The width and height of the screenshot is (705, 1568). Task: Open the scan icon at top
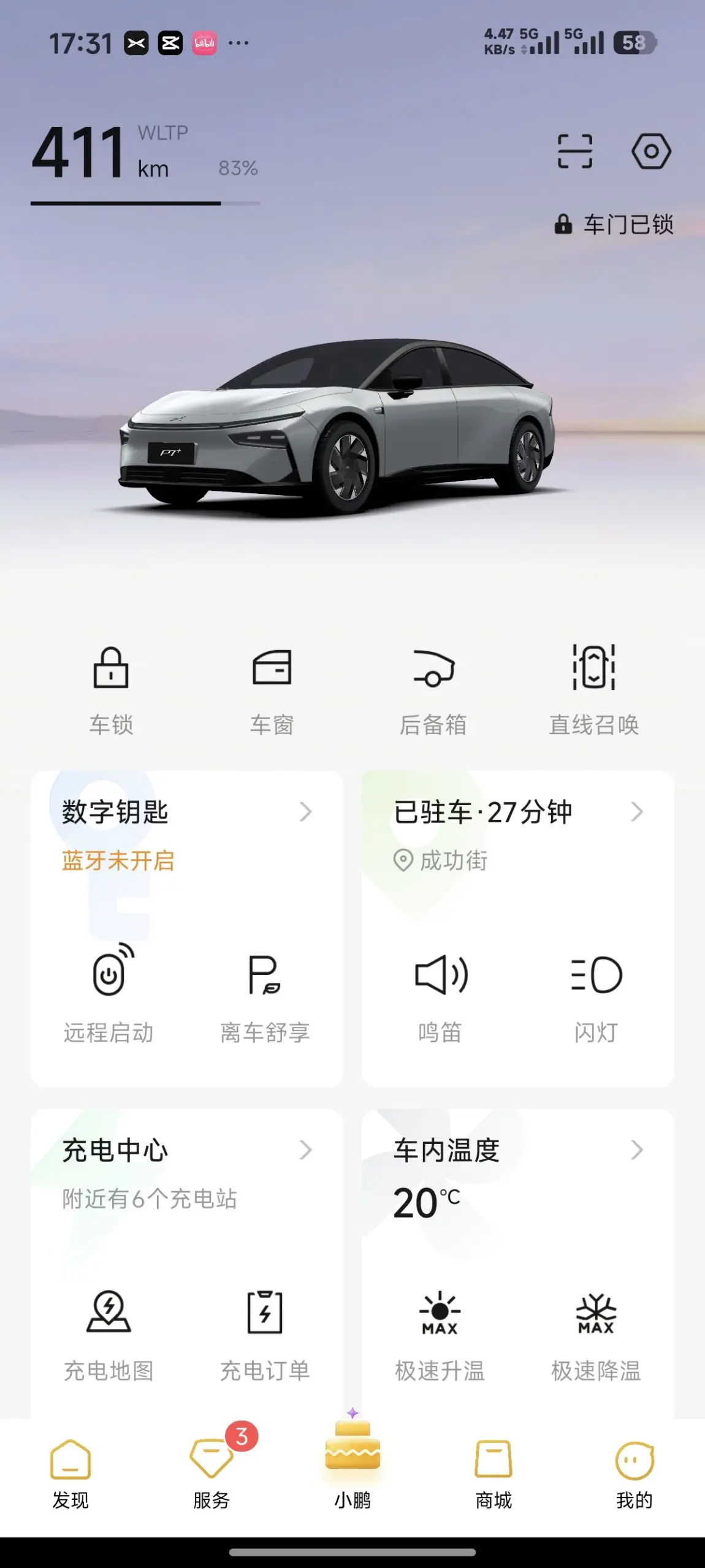coord(574,151)
